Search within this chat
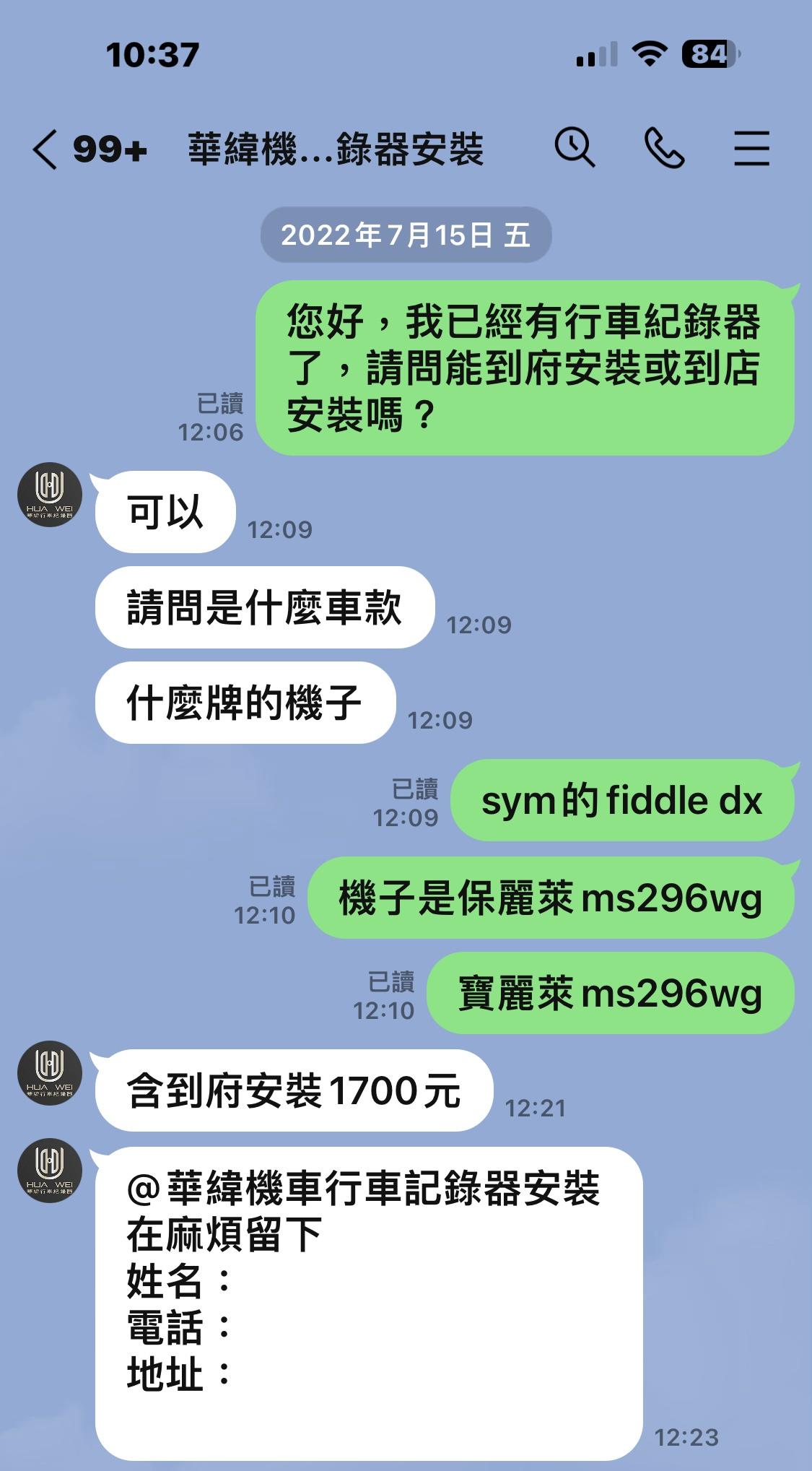The image size is (812, 1471). click(x=575, y=148)
